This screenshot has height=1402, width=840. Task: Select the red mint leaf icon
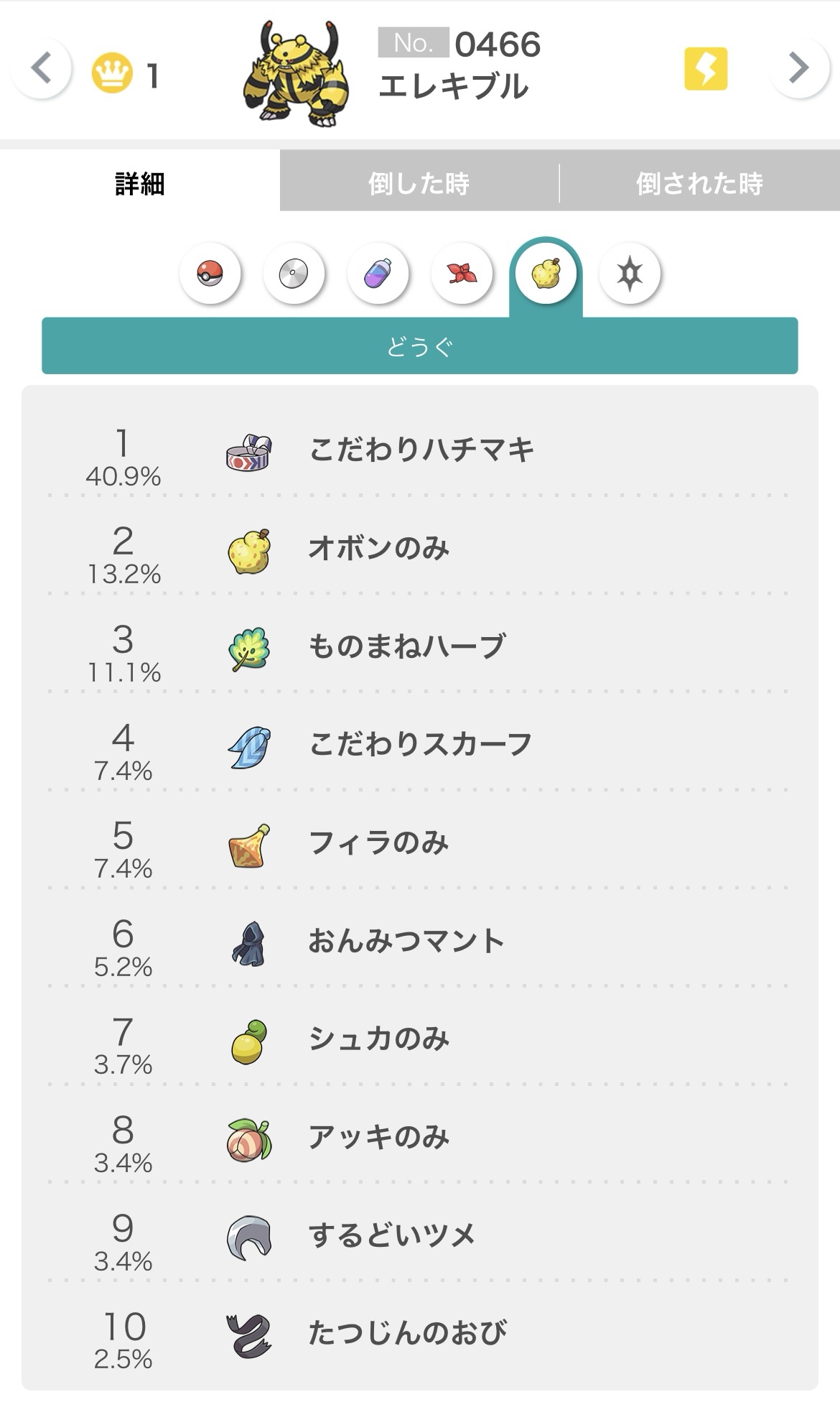462,274
